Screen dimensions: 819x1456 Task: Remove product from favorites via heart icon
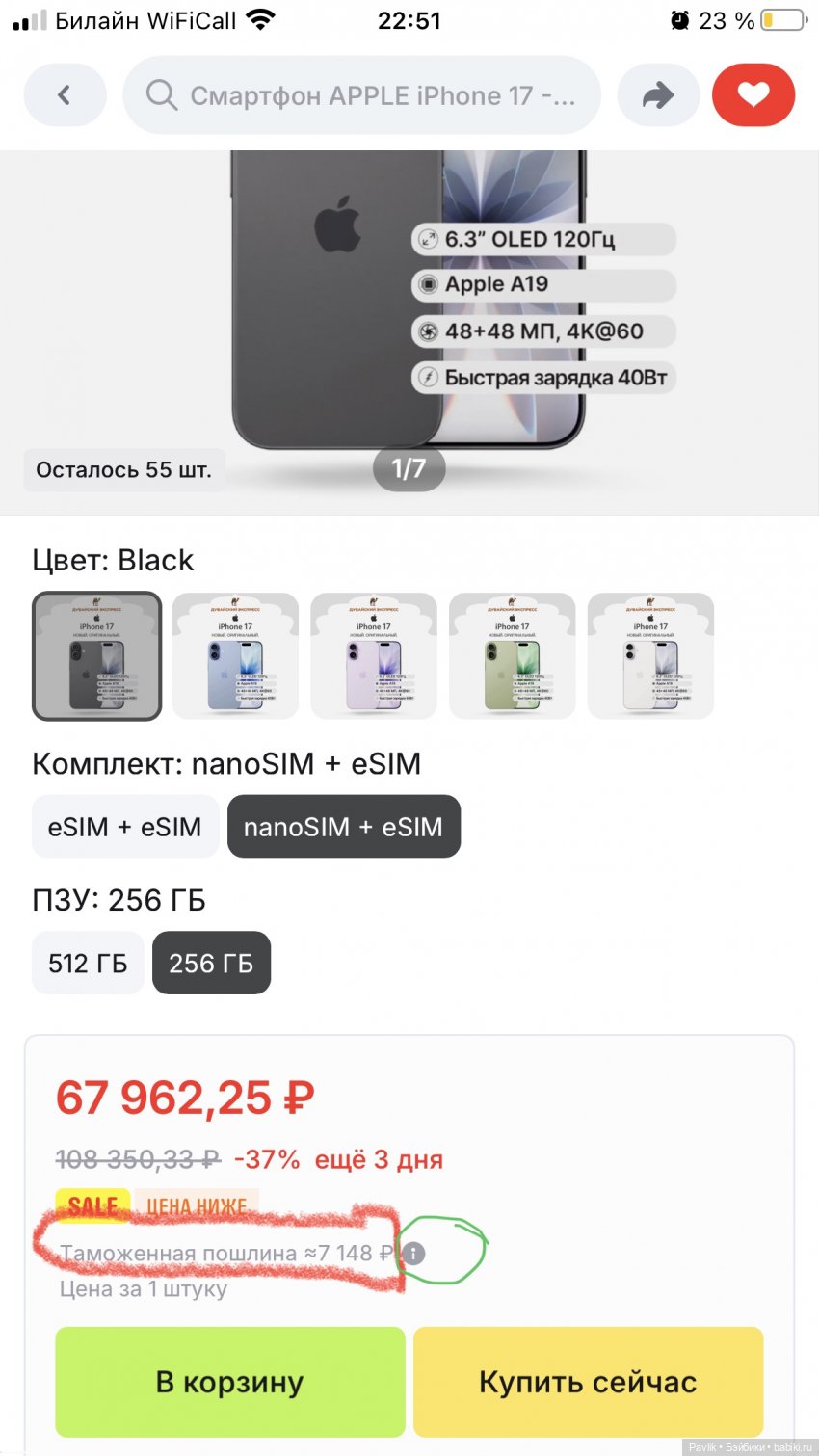tap(753, 95)
